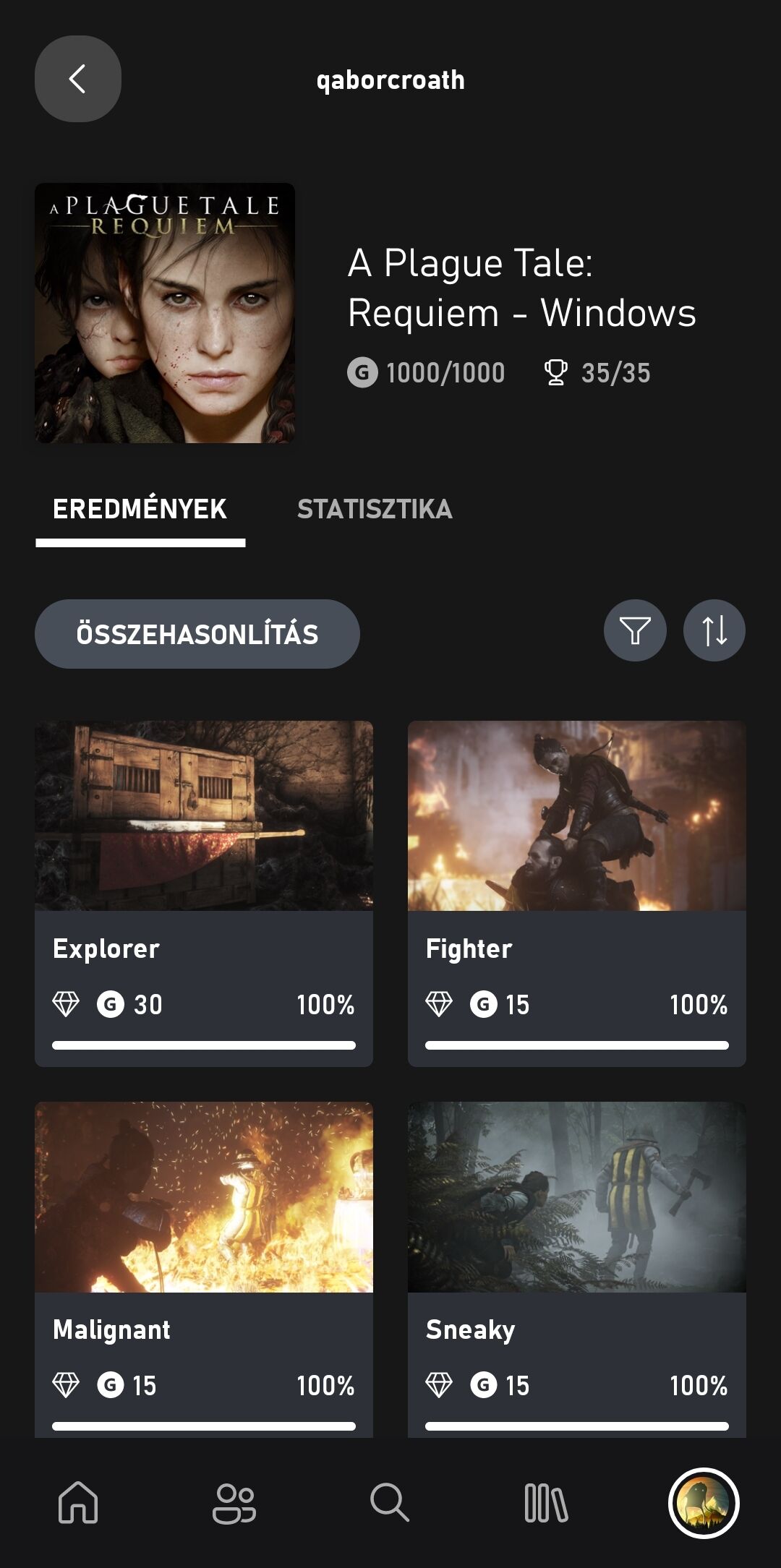Switch to the game library tab
This screenshot has height=1568, width=781.
pyautogui.click(x=546, y=1503)
